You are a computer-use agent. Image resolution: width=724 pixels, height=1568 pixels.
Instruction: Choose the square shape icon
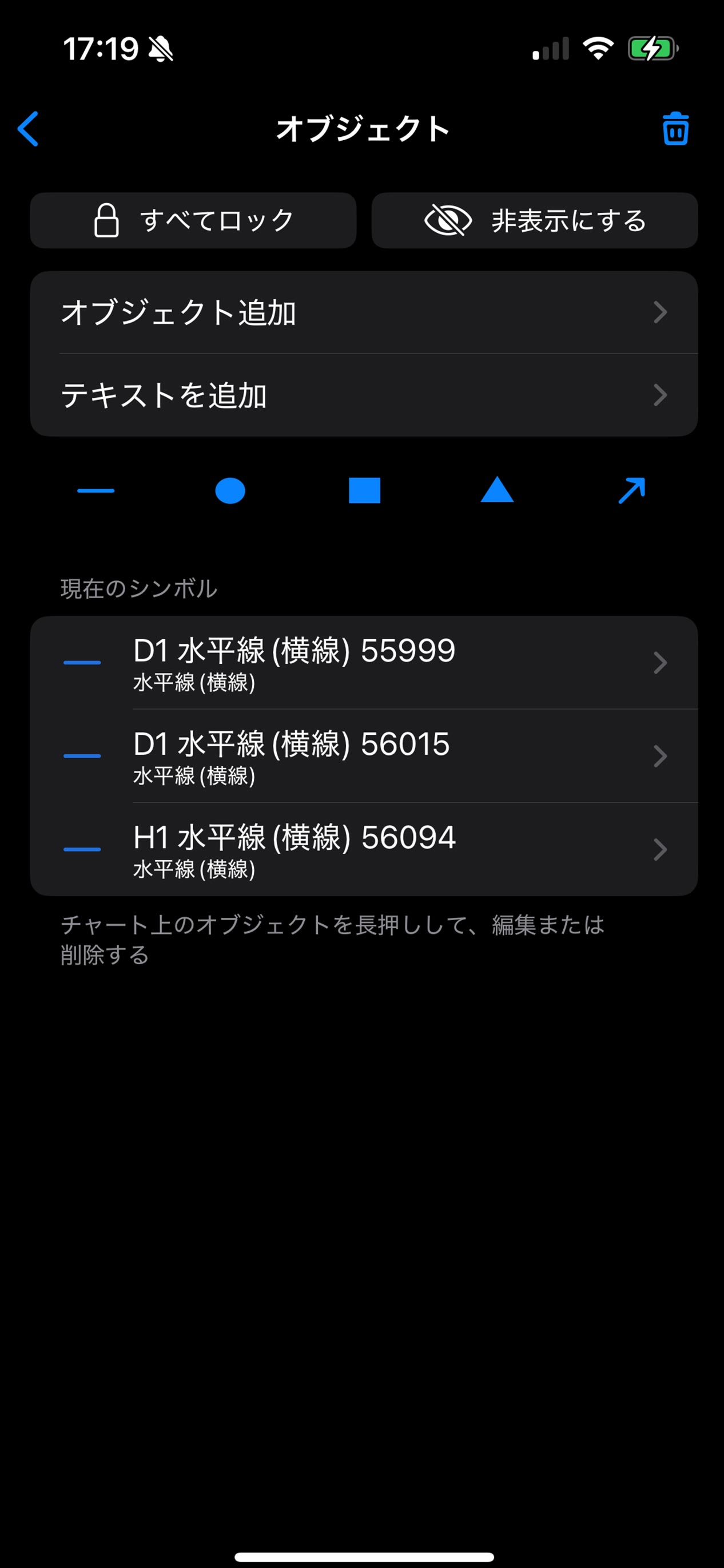(364, 490)
